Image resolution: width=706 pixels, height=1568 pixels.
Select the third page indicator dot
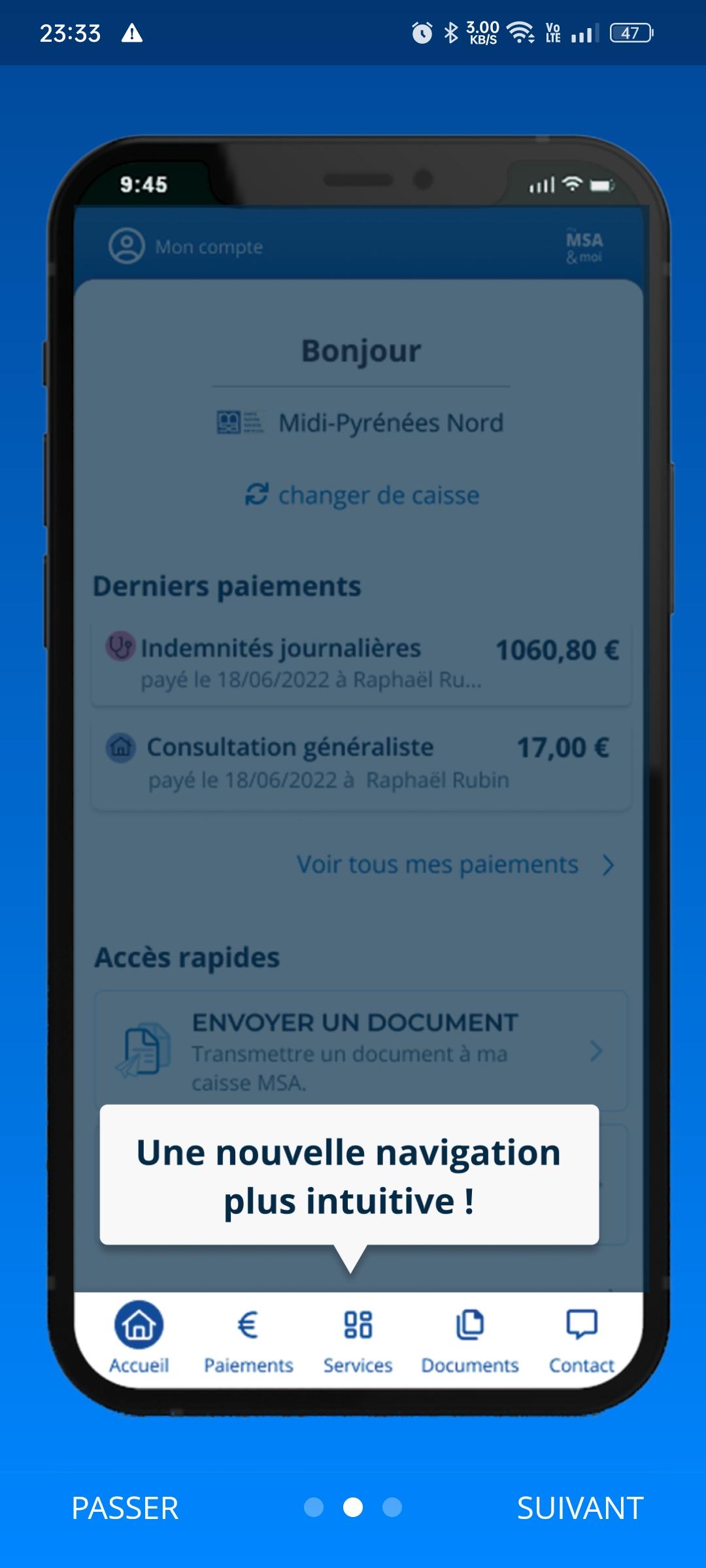[392, 1507]
